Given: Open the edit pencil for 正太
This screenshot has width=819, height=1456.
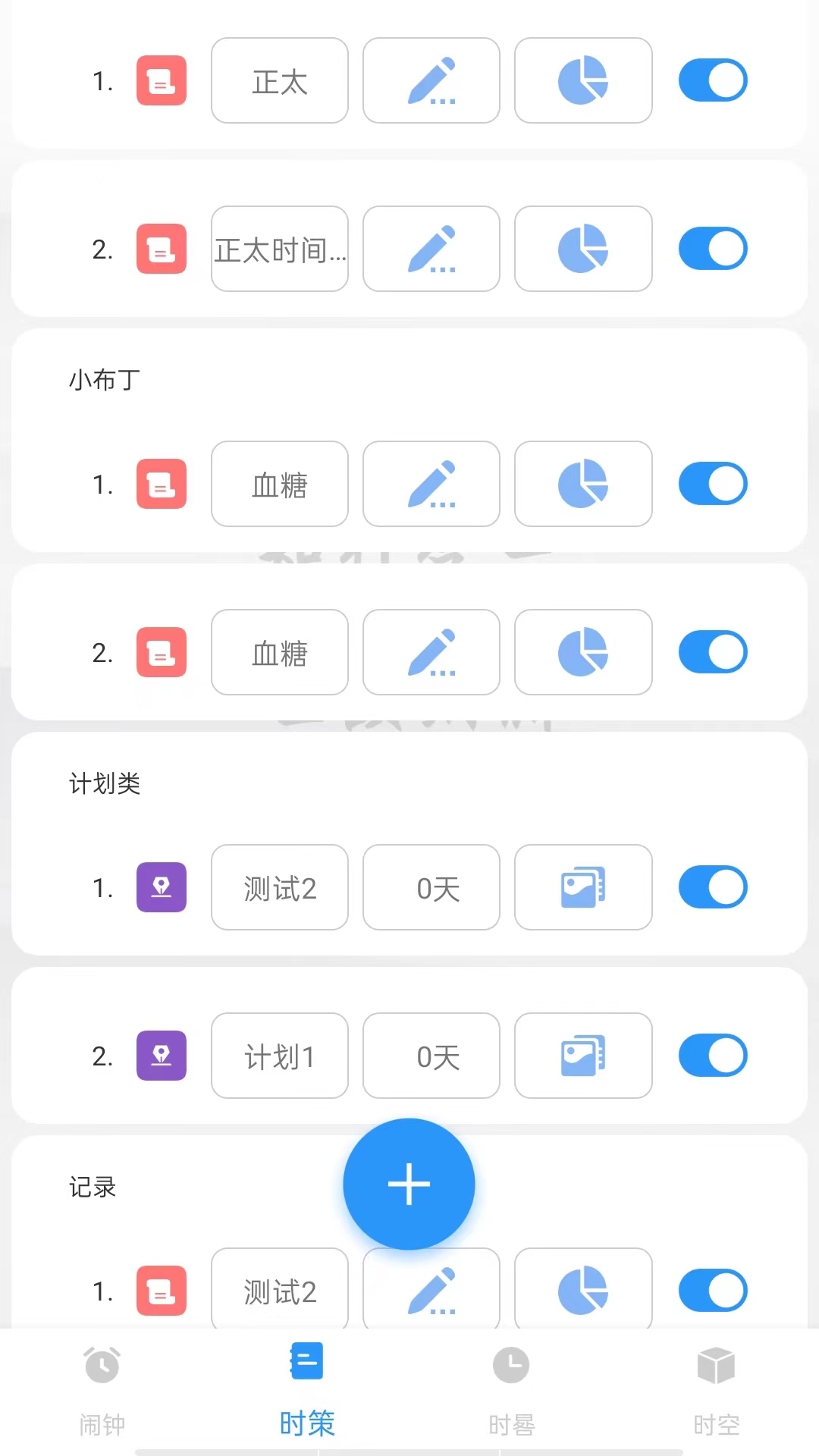Looking at the screenshot, I should point(431,81).
